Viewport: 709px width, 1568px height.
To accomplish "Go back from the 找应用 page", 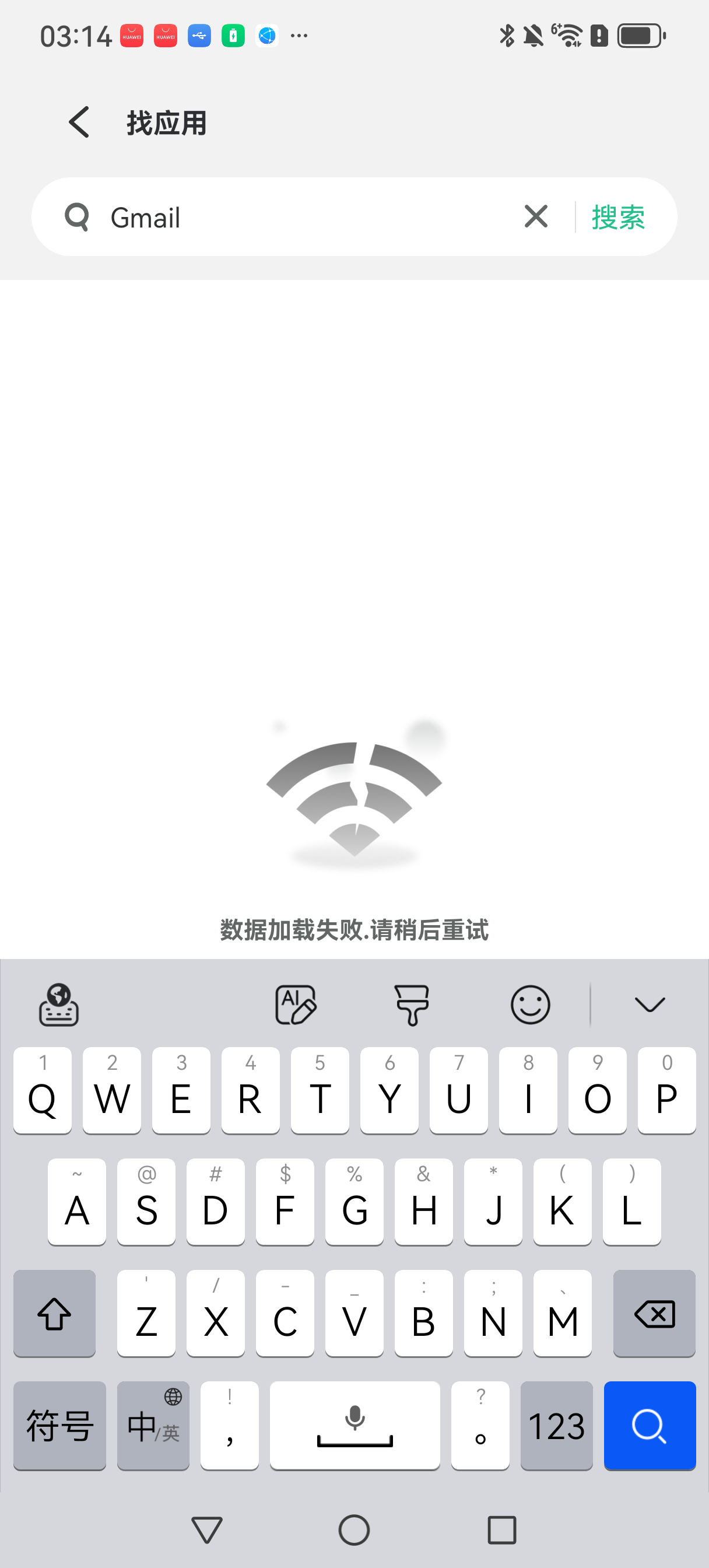I will (79, 123).
